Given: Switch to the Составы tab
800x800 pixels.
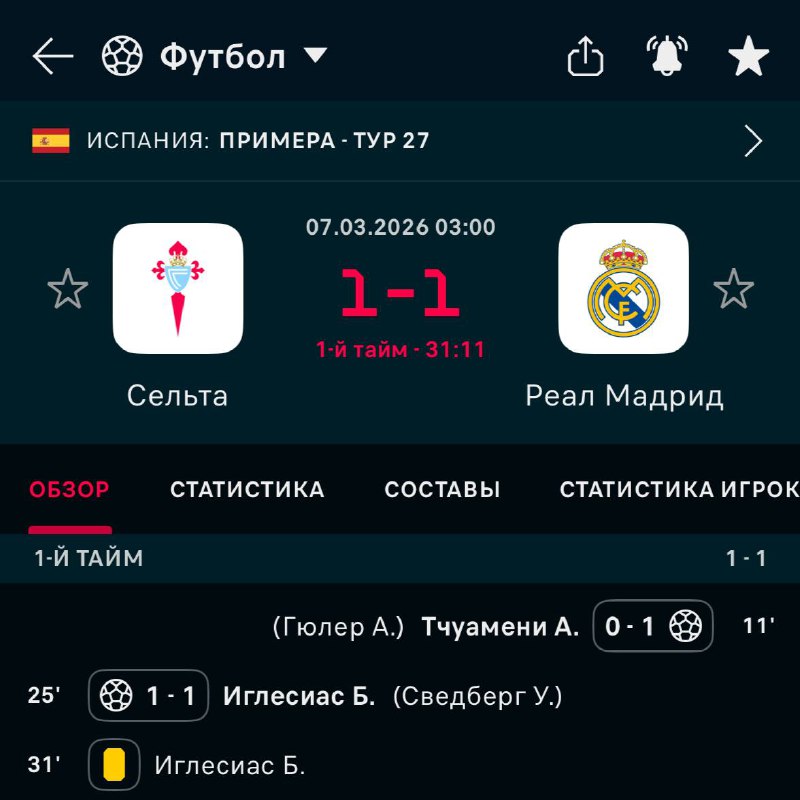Looking at the screenshot, I should tap(442, 490).
